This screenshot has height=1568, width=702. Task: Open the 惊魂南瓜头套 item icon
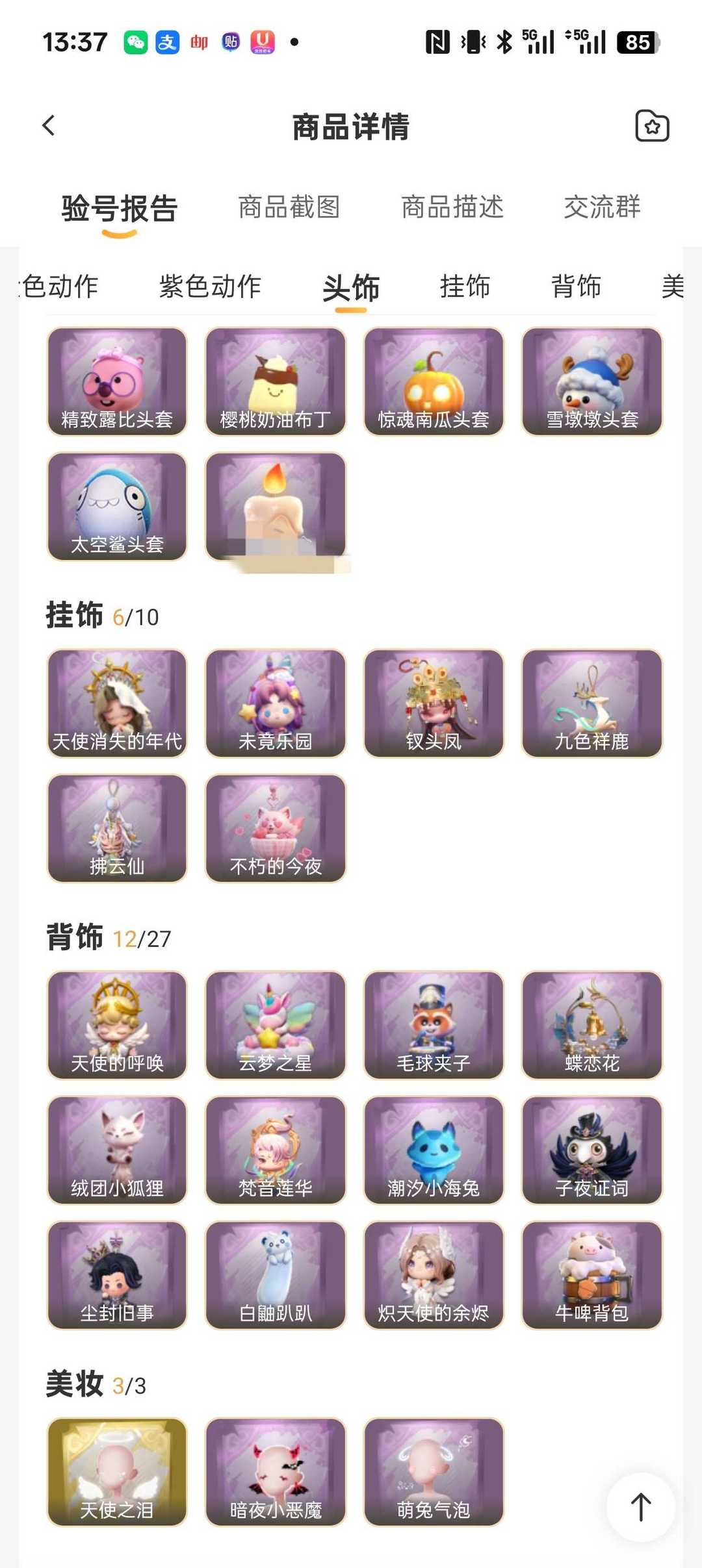(x=432, y=380)
